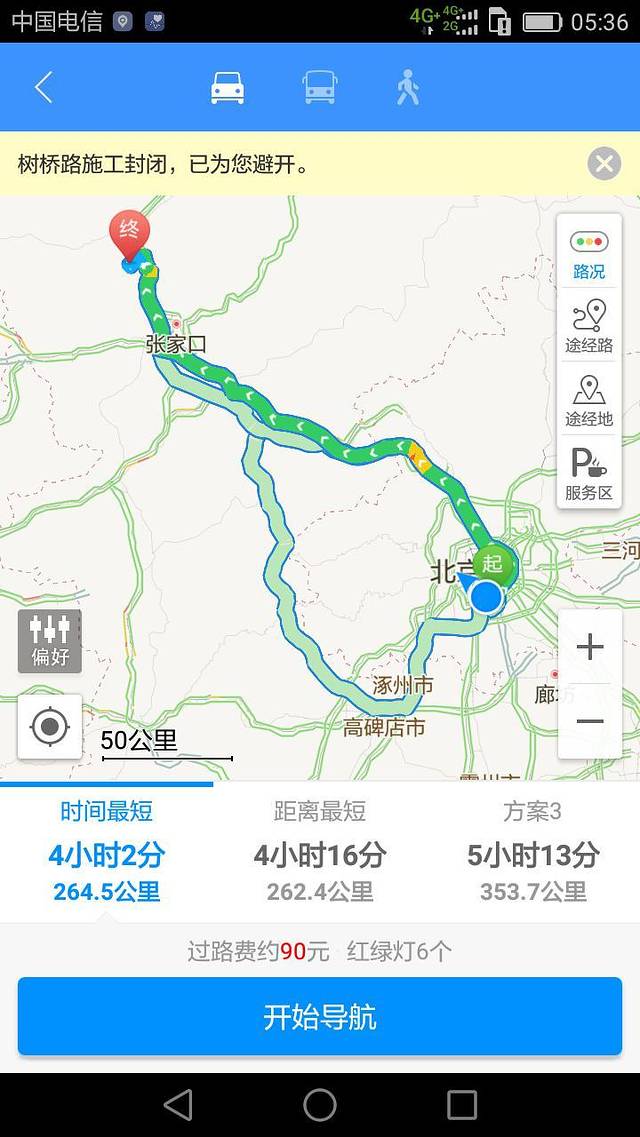Dismiss the 树桥路施工封闭 notice banner
Image resolution: width=640 pixels, height=1137 pixels.
click(604, 163)
